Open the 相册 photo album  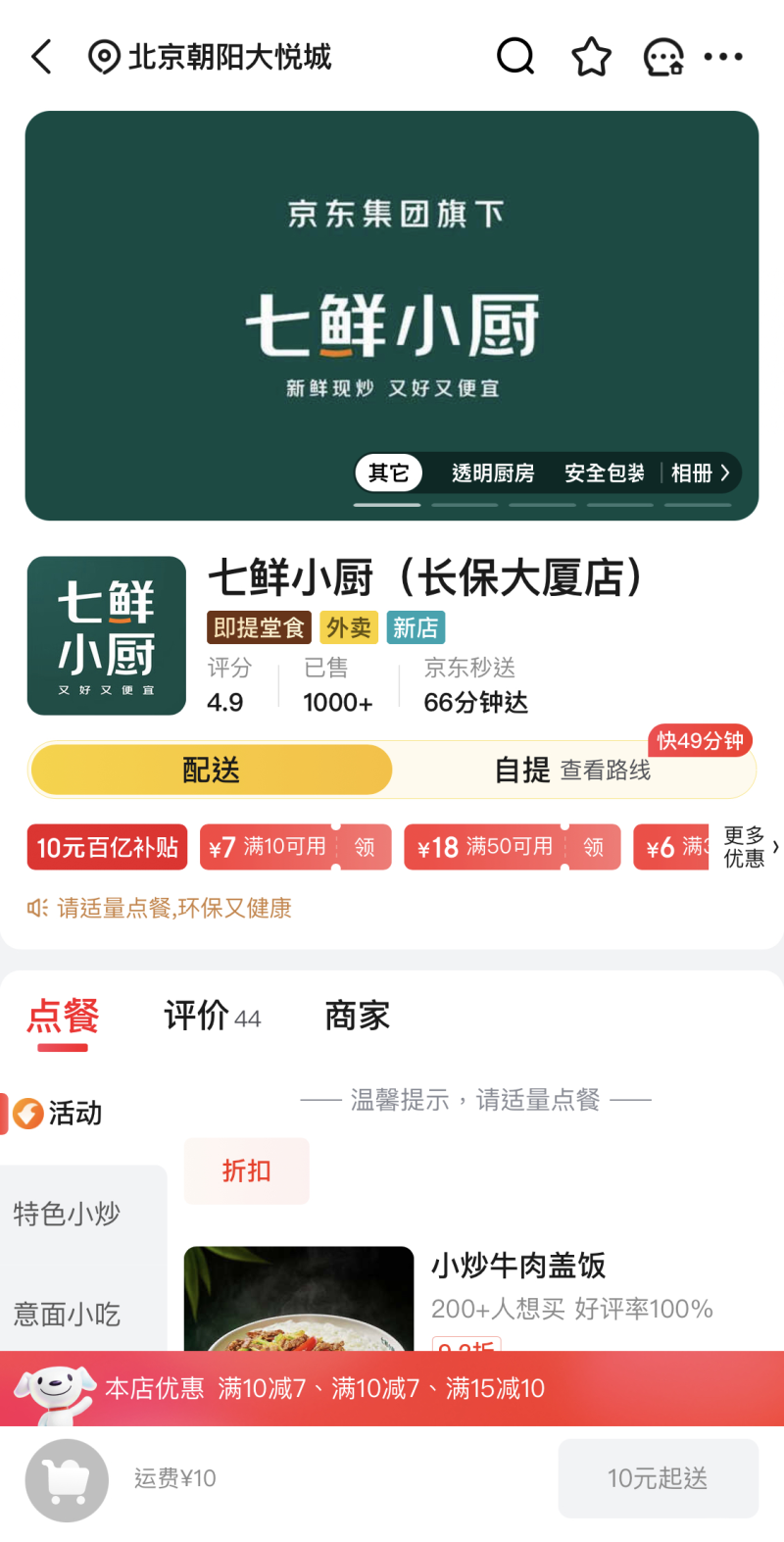[701, 473]
